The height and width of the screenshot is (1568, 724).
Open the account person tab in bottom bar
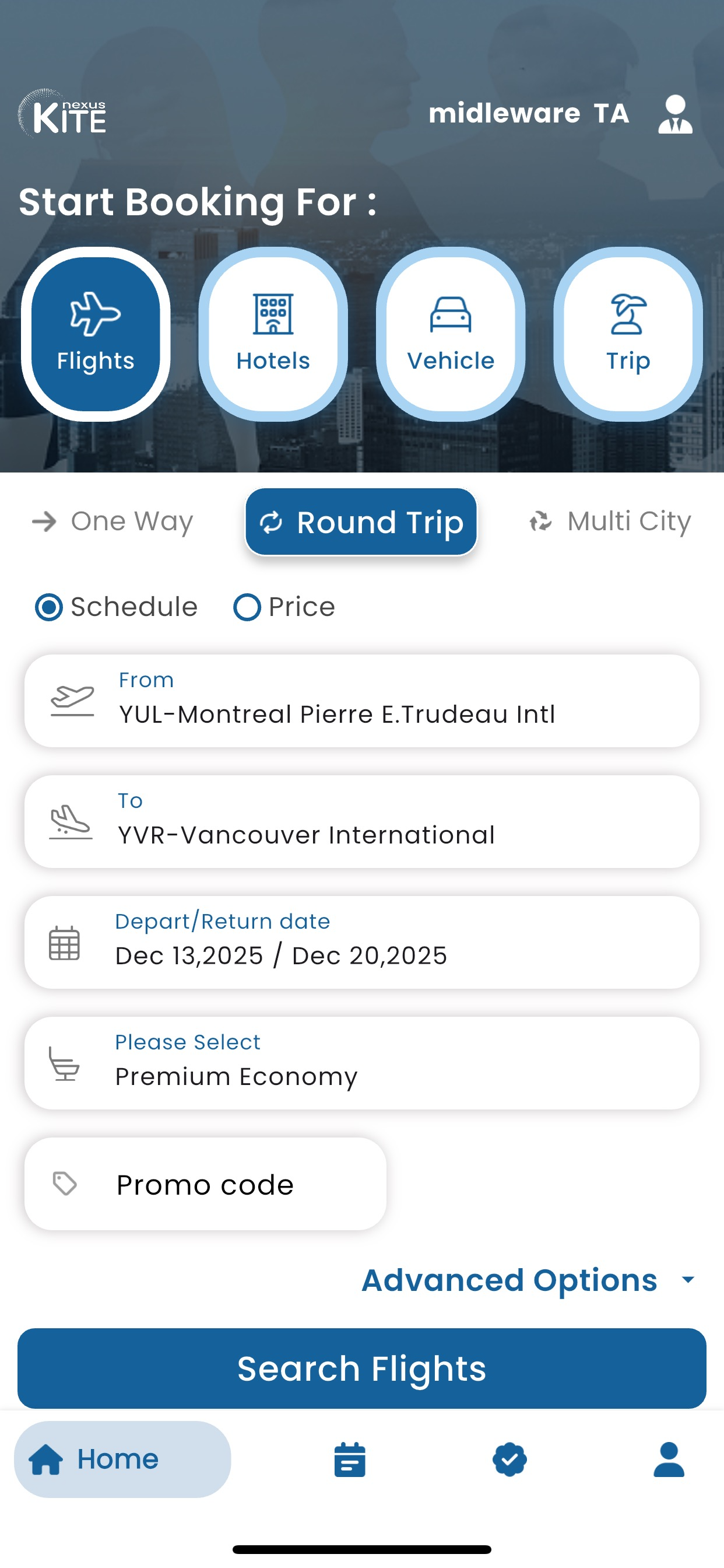coord(669,1459)
